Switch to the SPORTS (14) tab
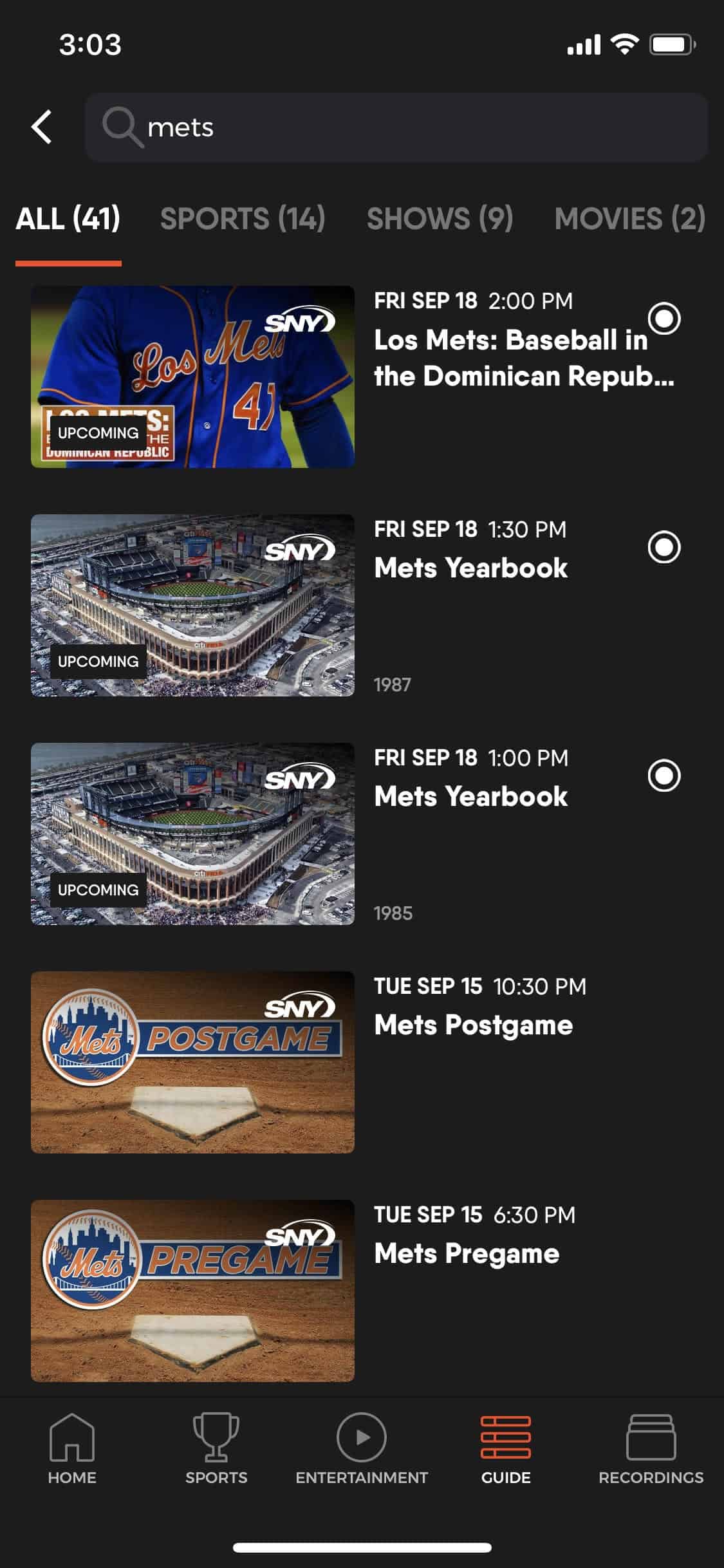 point(243,218)
